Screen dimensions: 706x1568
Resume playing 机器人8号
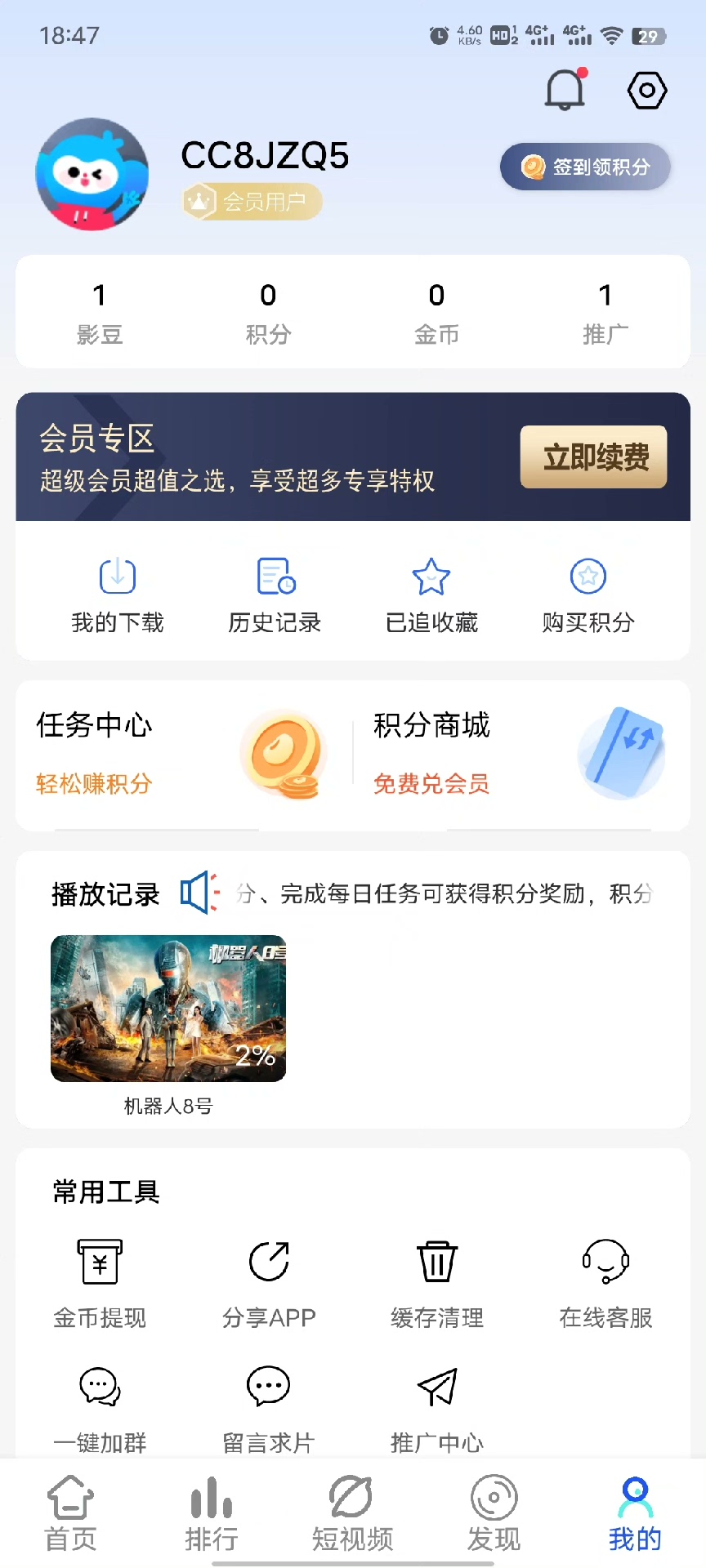[x=168, y=1009]
